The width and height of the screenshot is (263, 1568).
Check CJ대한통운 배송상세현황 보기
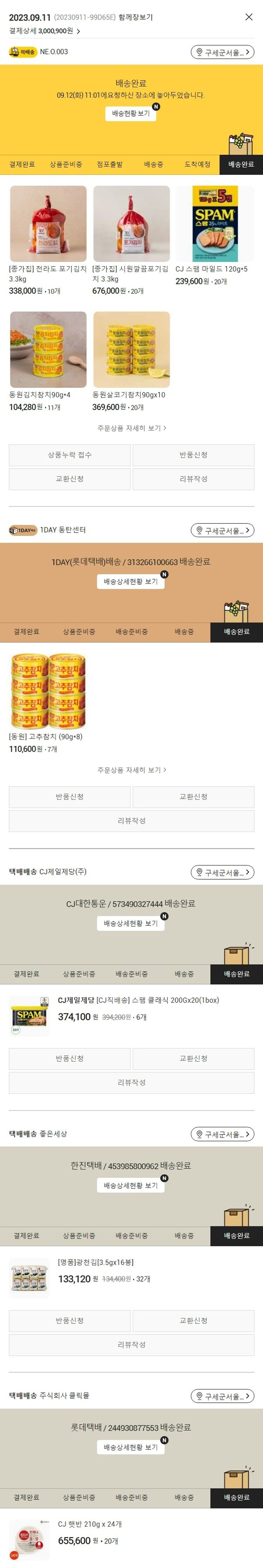point(130,923)
